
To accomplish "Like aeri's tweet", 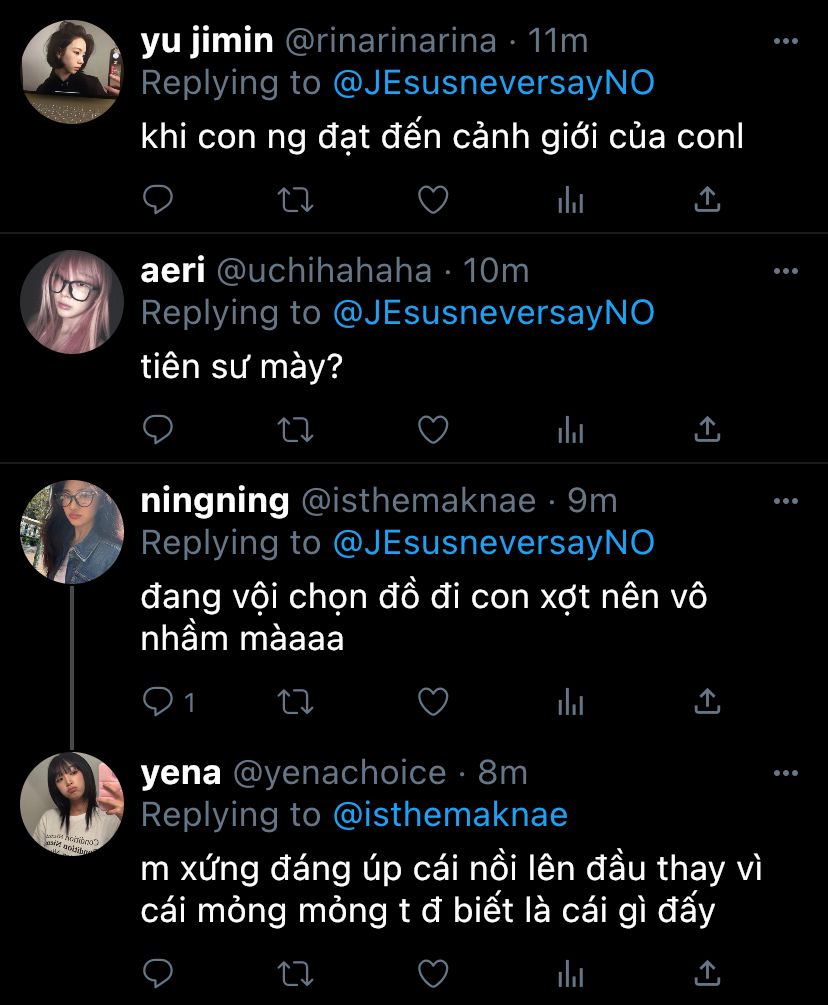I will click(x=432, y=430).
